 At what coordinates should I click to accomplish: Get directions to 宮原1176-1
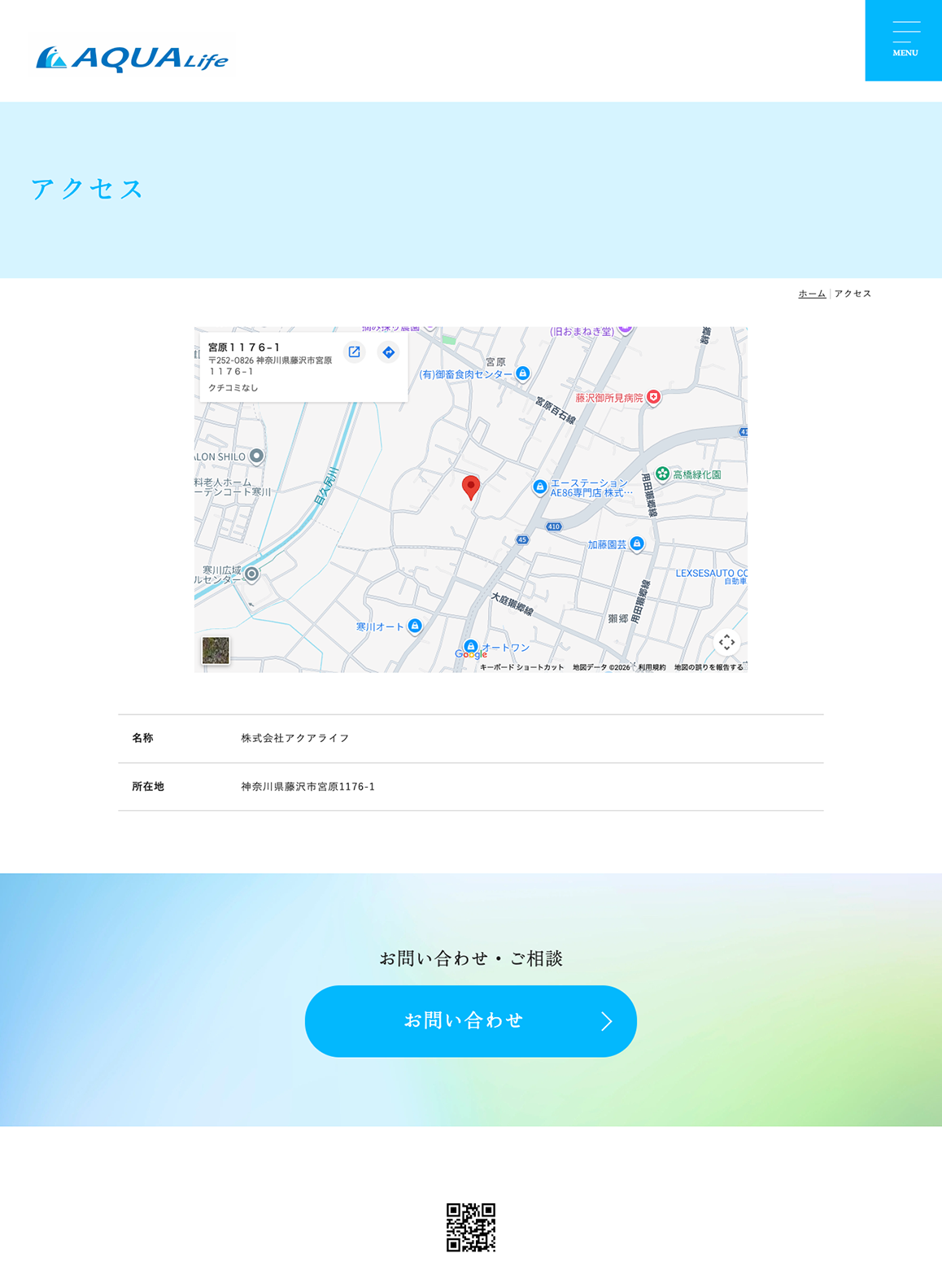tap(389, 352)
